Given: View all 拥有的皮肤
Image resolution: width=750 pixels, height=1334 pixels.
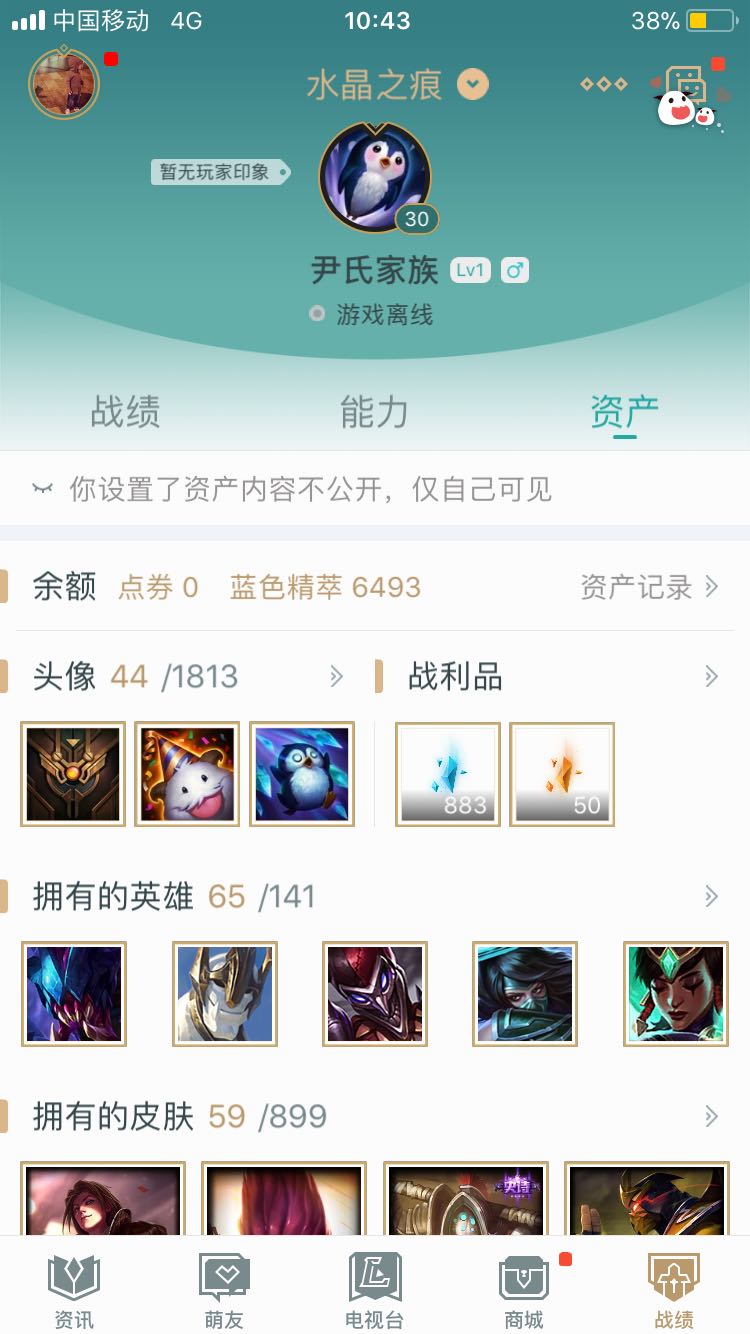Looking at the screenshot, I should tap(711, 1116).
